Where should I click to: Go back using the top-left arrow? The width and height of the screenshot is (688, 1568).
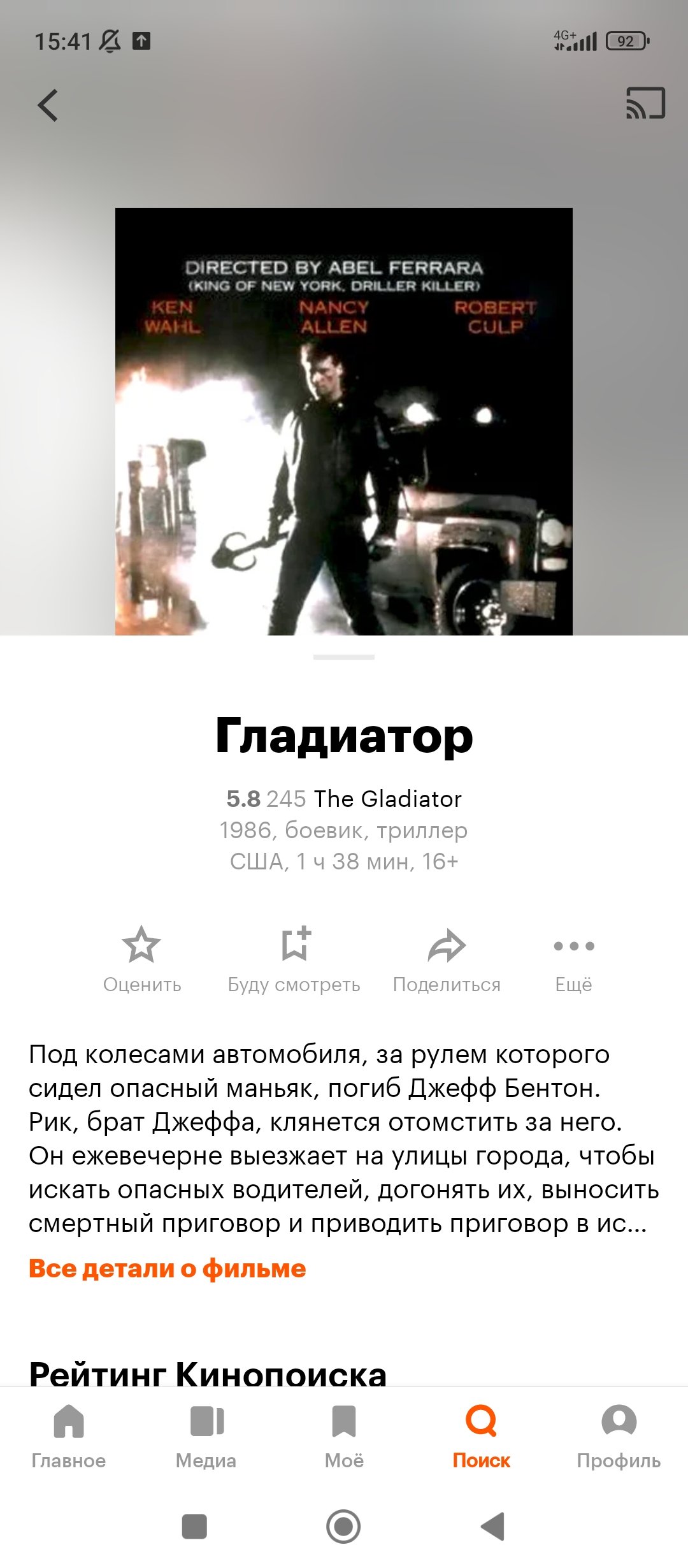tap(48, 105)
